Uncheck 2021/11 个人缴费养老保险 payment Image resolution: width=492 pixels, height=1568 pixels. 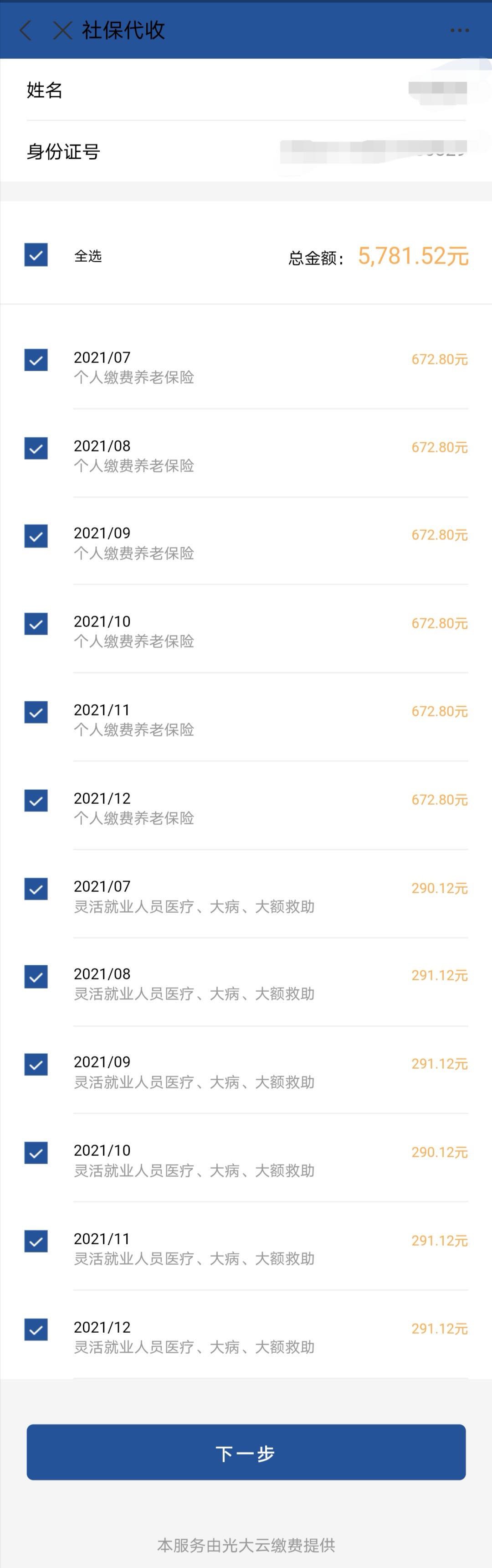(x=36, y=712)
